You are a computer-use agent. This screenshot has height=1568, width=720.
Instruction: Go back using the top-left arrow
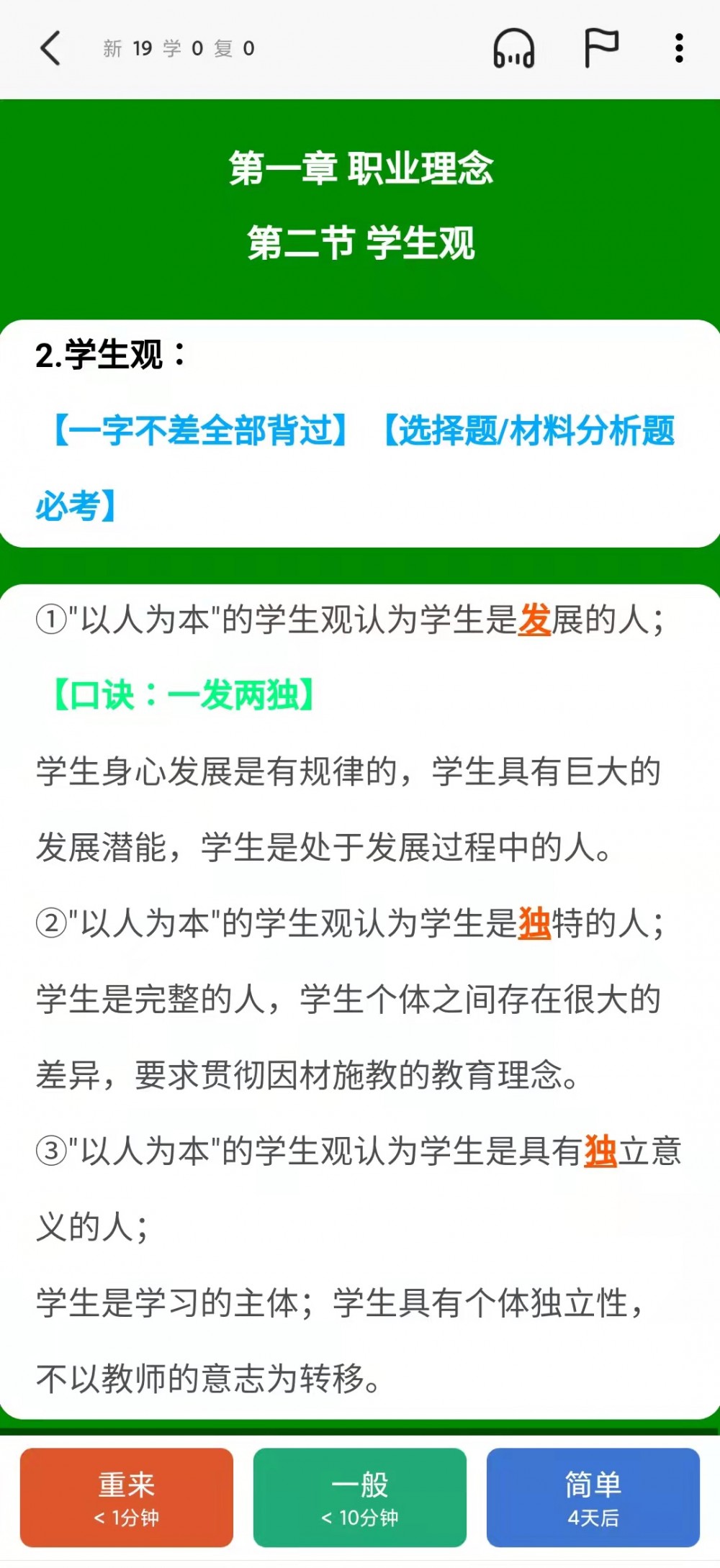(x=50, y=49)
